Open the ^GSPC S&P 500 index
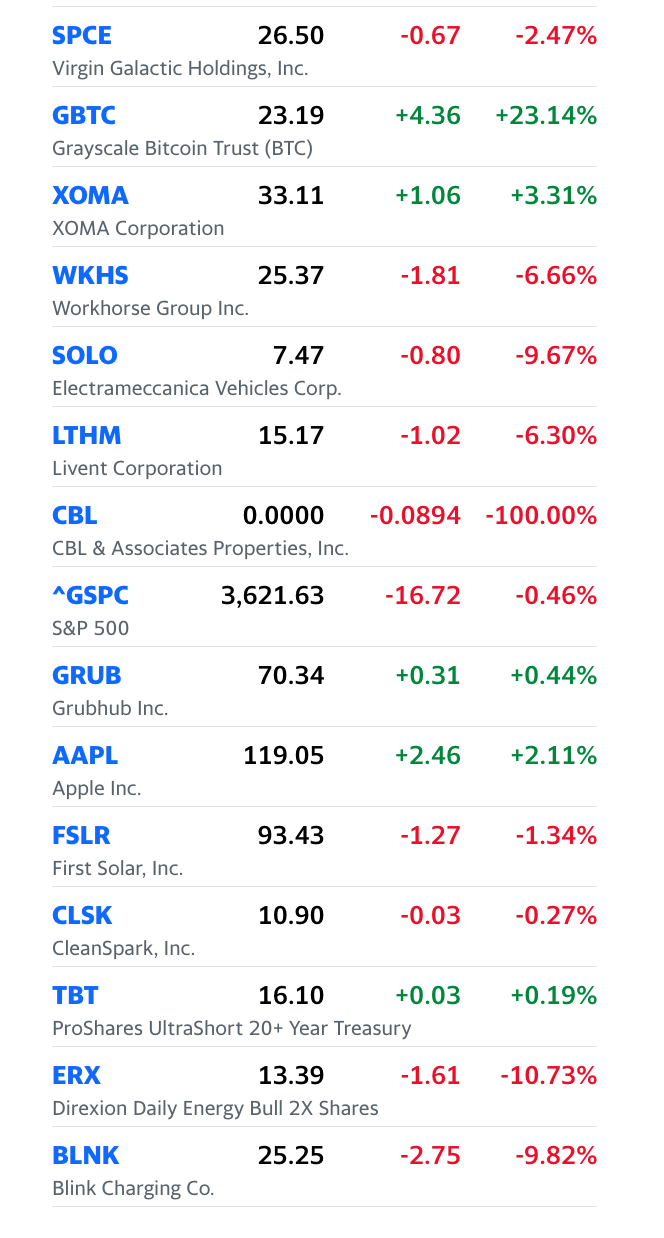This screenshot has height=1238, width=664. click(x=90, y=596)
